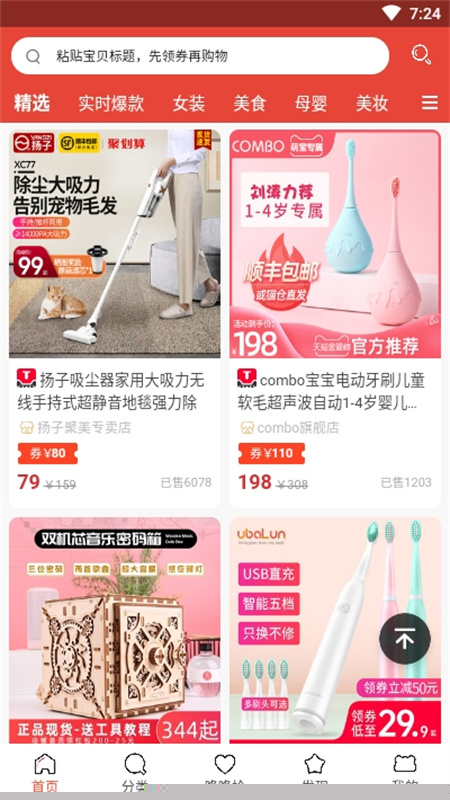Open the heart icon bottom tab
Viewport: 450px width, 800px height.
pos(224,771)
